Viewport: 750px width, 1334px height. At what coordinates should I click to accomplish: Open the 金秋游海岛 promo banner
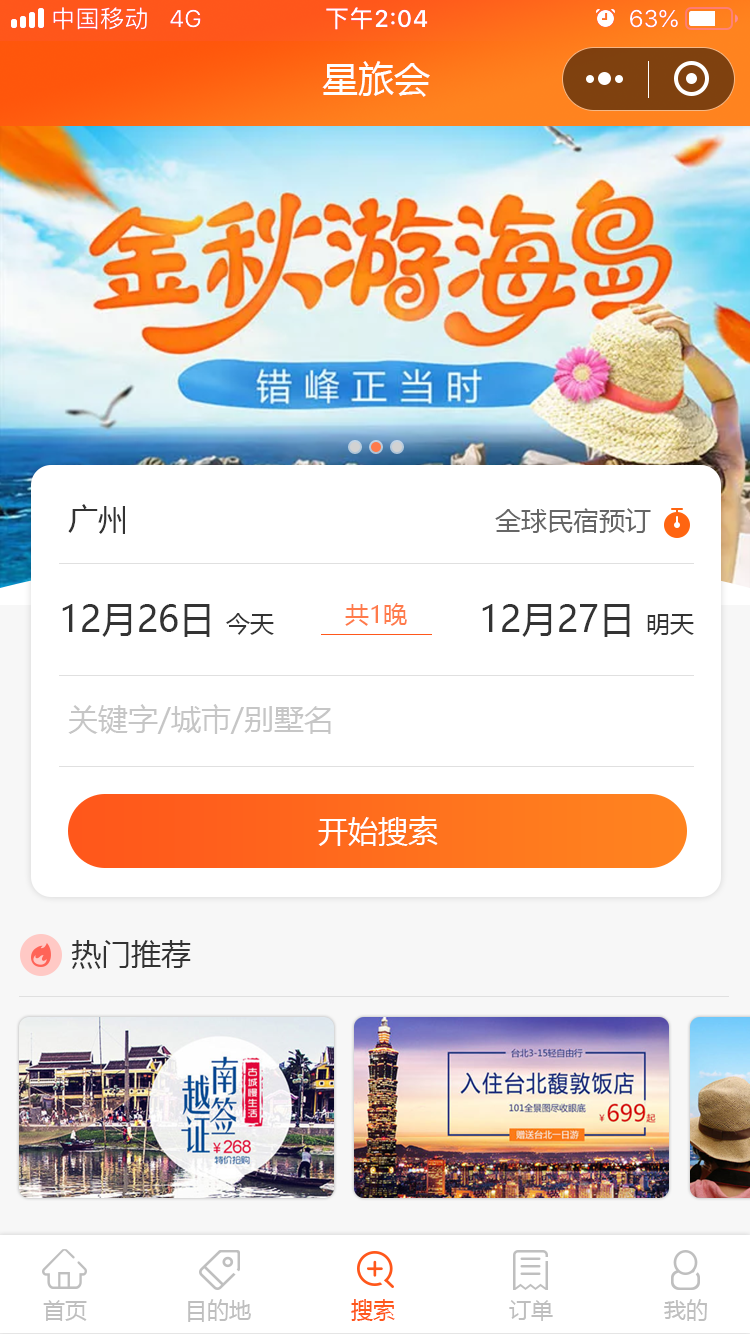click(x=375, y=290)
